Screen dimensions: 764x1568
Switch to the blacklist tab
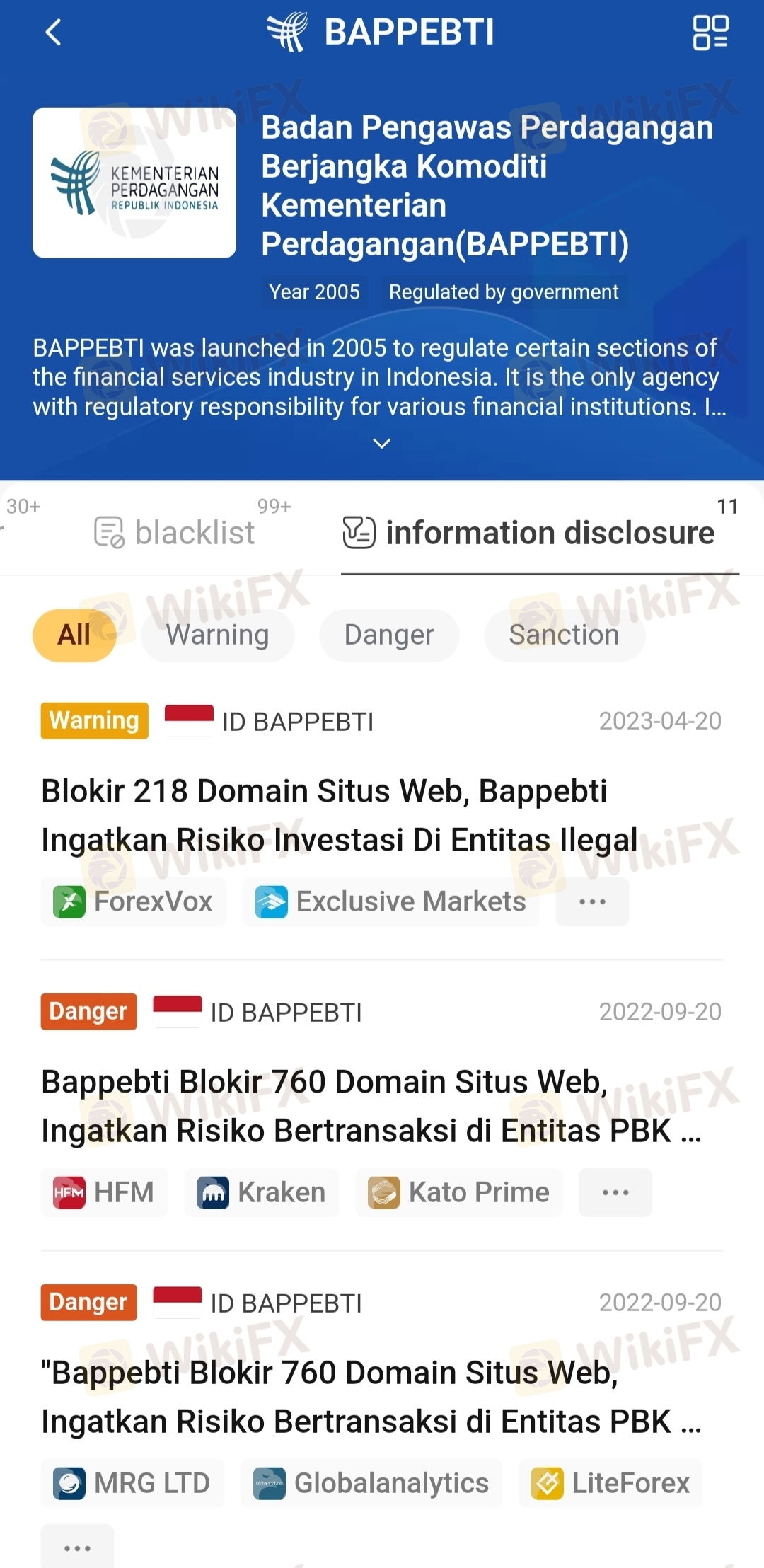pyautogui.click(x=174, y=532)
